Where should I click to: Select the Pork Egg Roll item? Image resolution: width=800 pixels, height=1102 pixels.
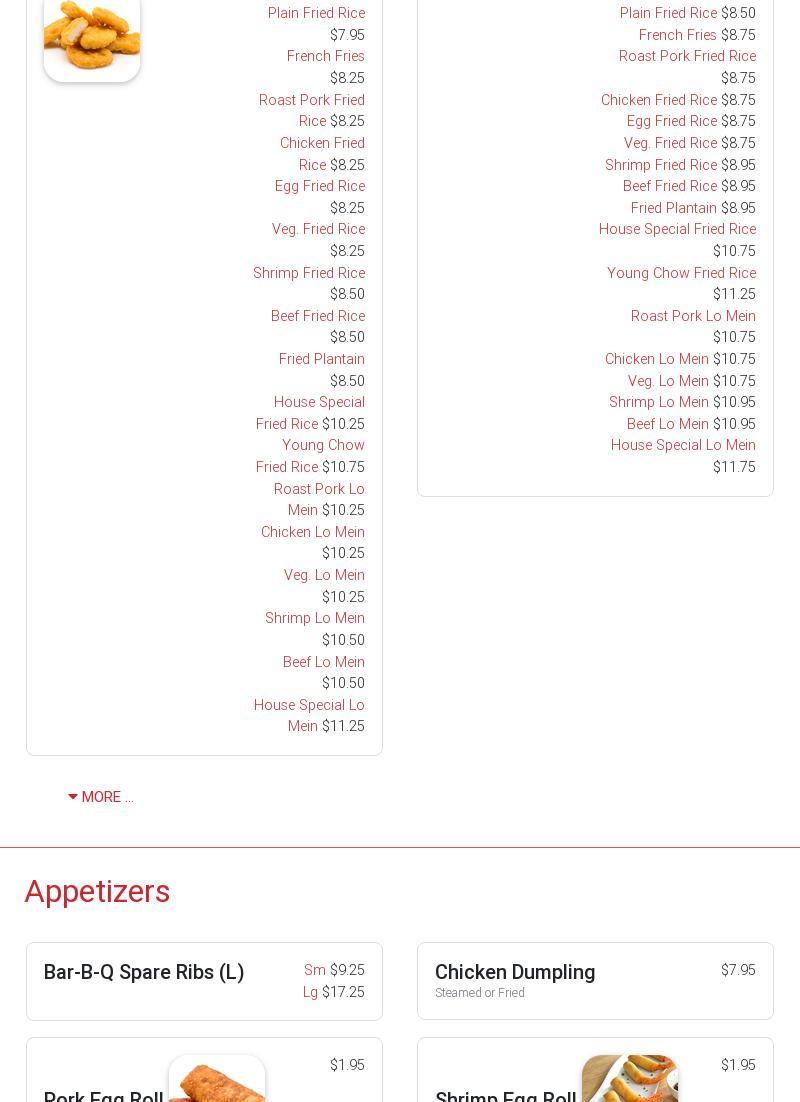(x=104, y=1092)
